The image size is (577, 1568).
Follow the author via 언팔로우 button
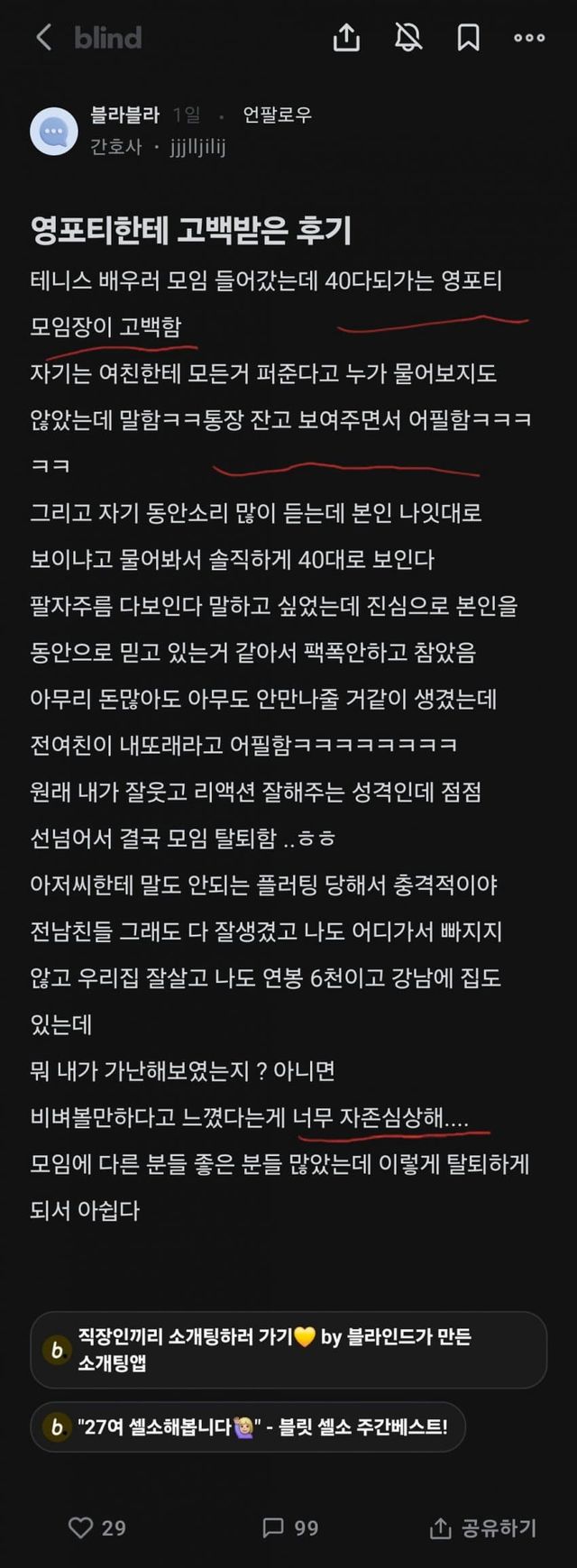277,115
